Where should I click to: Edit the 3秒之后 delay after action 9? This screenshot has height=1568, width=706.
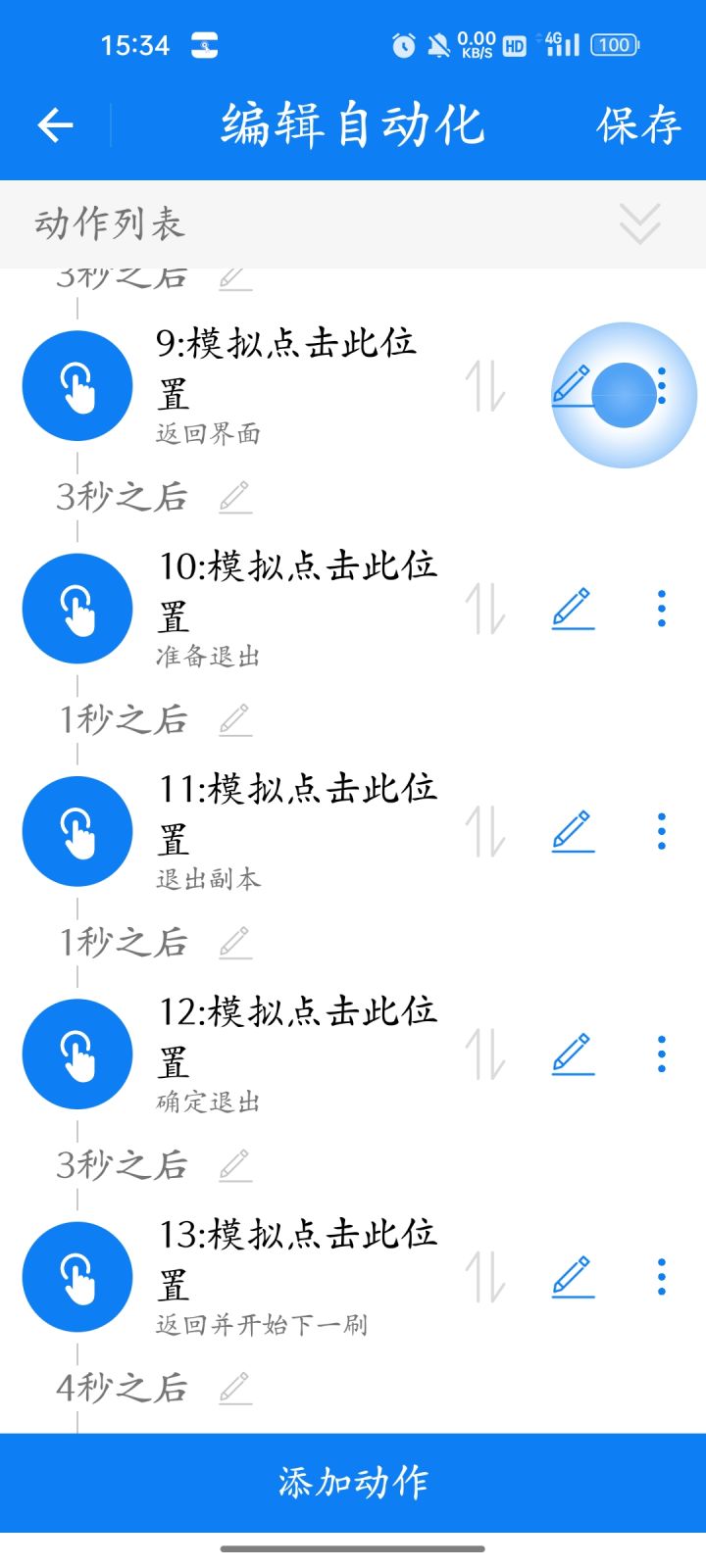(234, 497)
